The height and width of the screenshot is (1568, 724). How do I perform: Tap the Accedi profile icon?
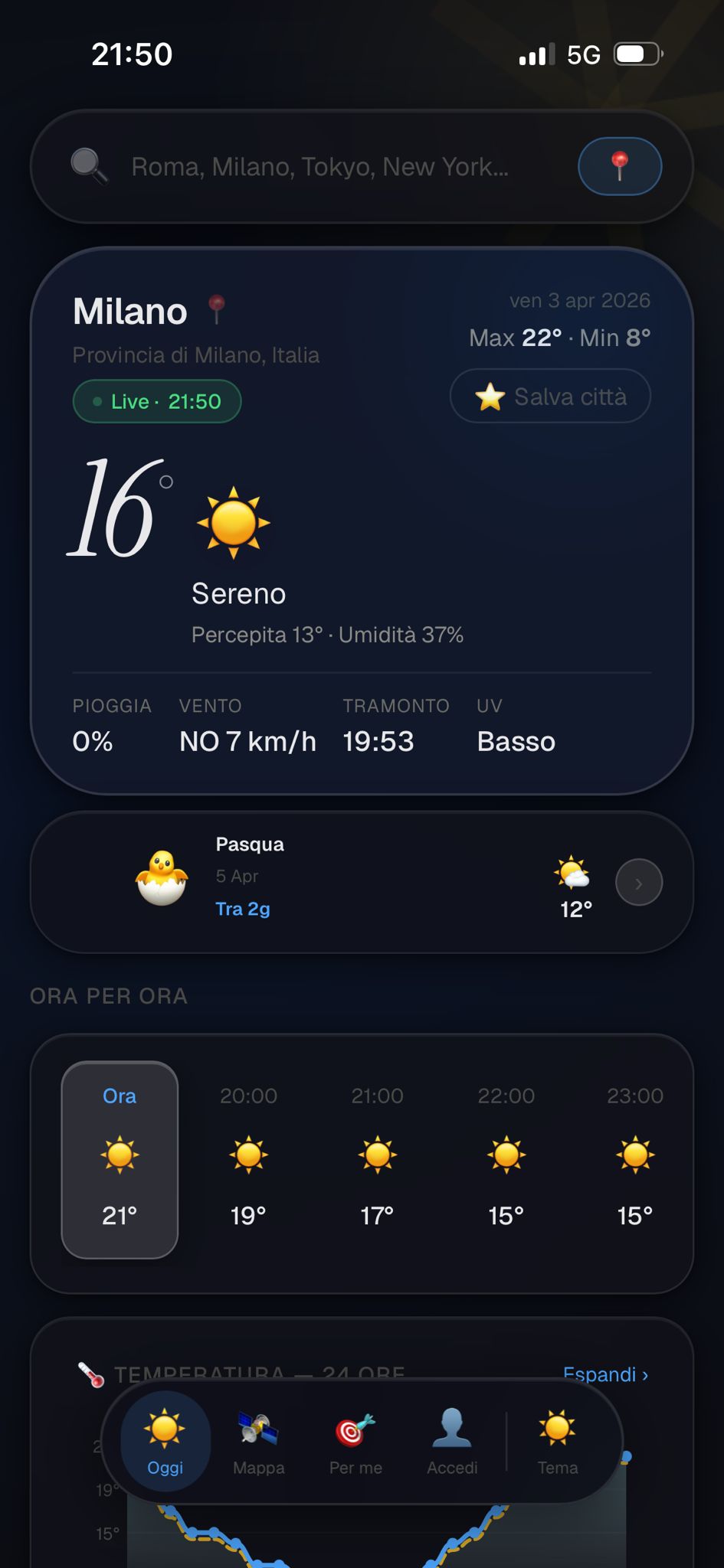tap(451, 1442)
